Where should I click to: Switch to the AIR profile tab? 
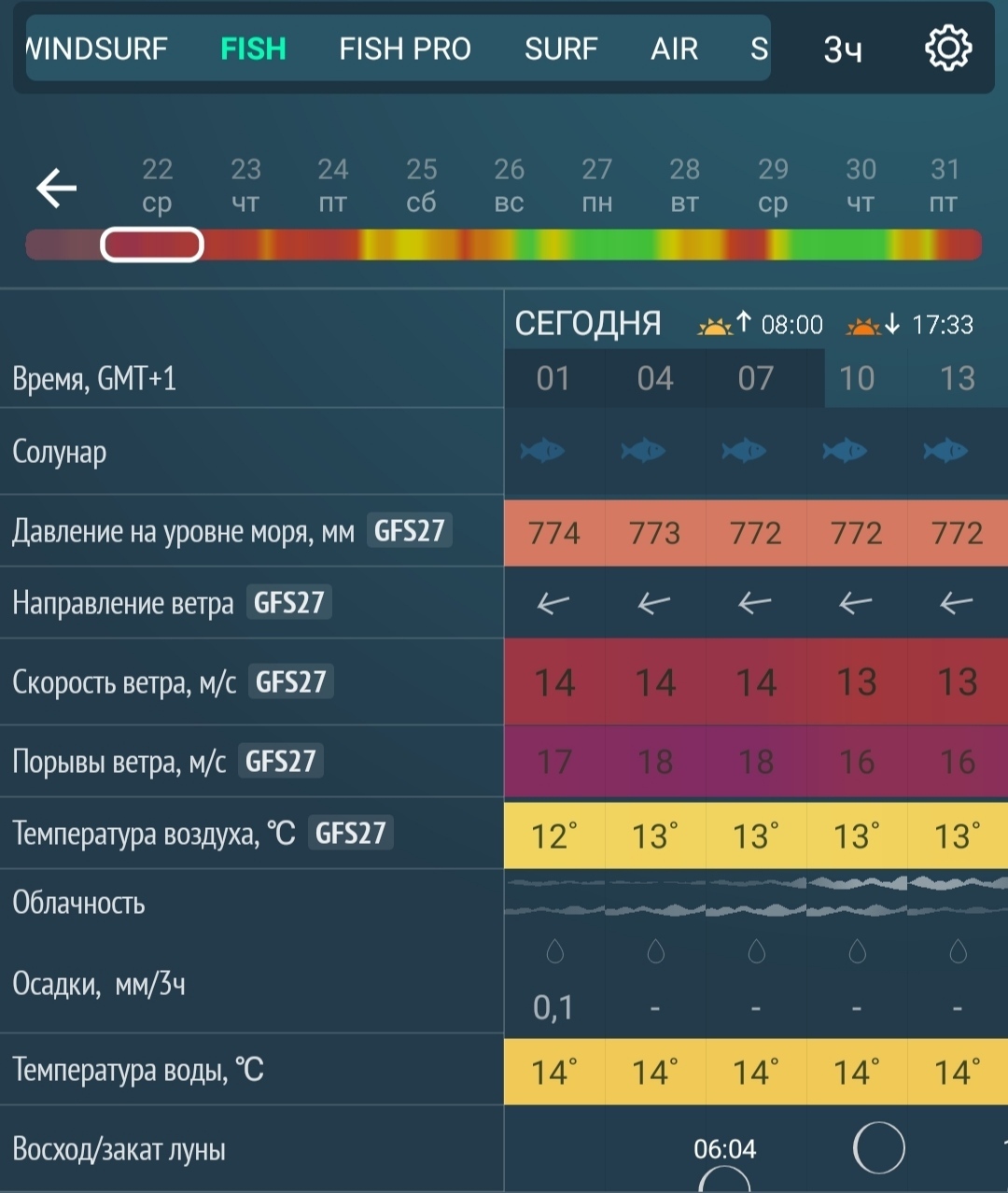point(674,49)
